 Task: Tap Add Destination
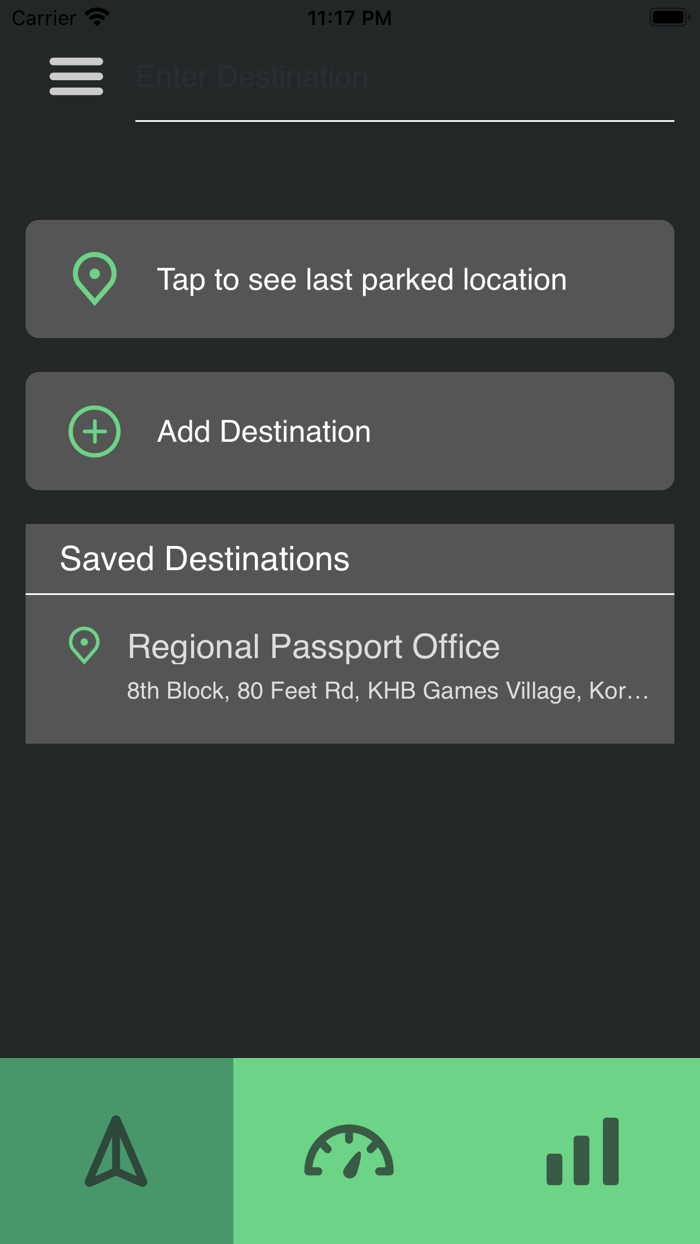[x=350, y=431]
